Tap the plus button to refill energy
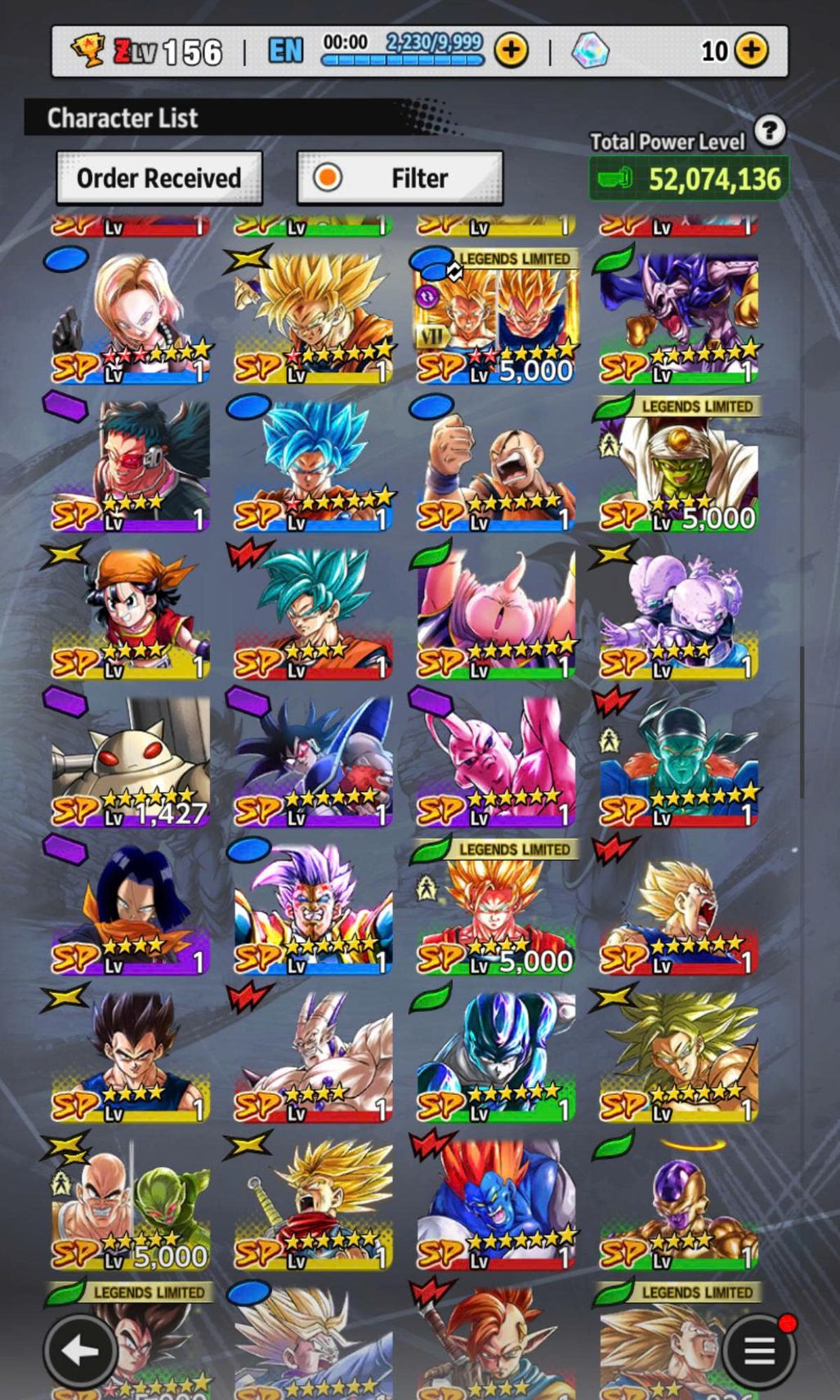The height and width of the screenshot is (1400, 840). pyautogui.click(x=511, y=51)
